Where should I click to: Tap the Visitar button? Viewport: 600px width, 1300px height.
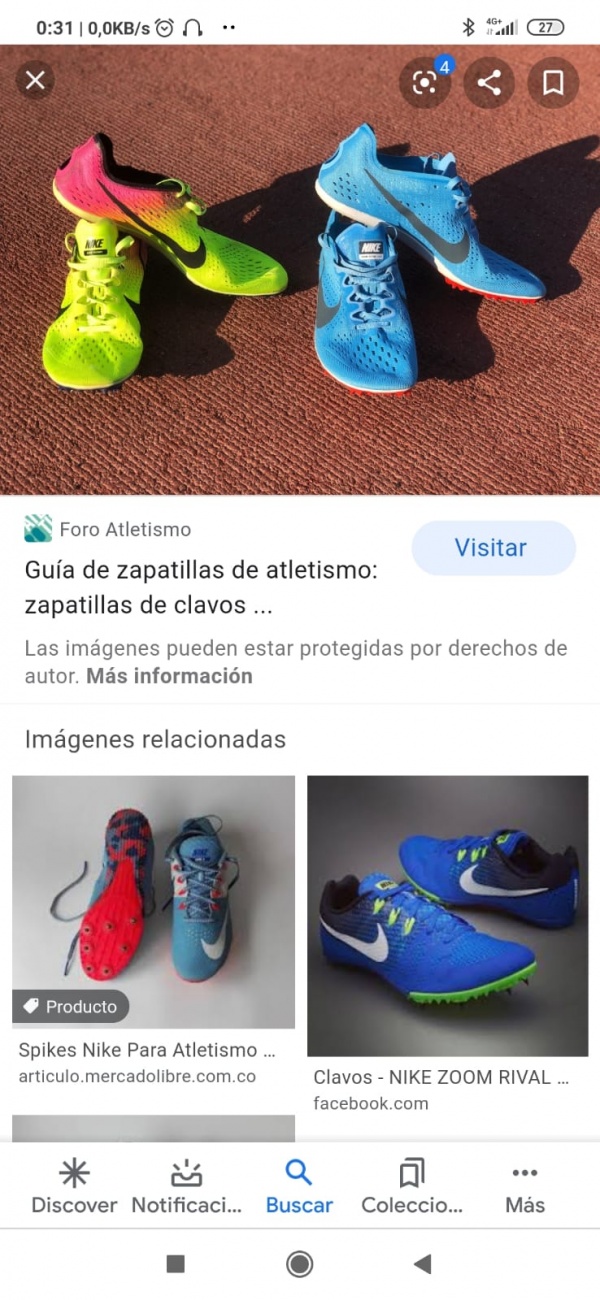[x=493, y=548]
